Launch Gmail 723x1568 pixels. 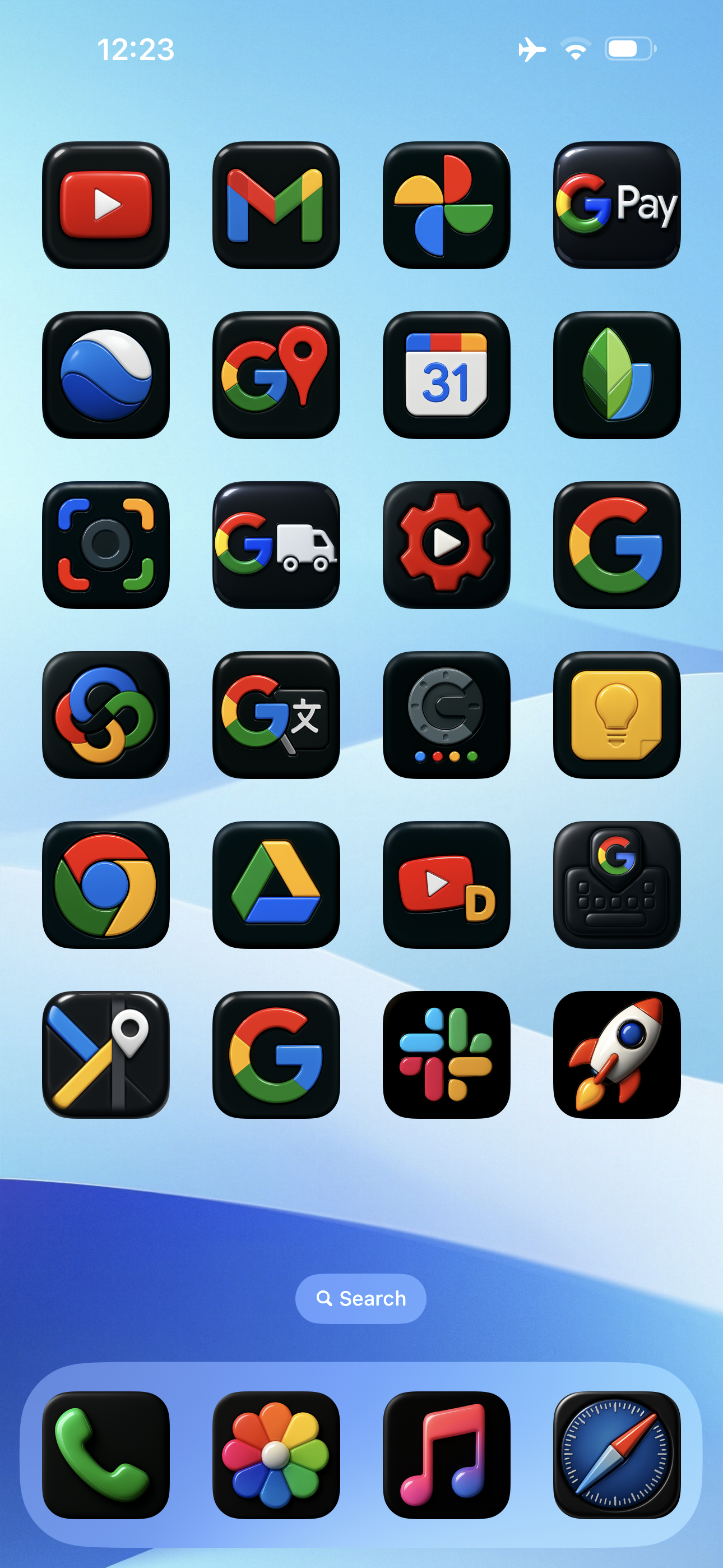click(x=276, y=205)
